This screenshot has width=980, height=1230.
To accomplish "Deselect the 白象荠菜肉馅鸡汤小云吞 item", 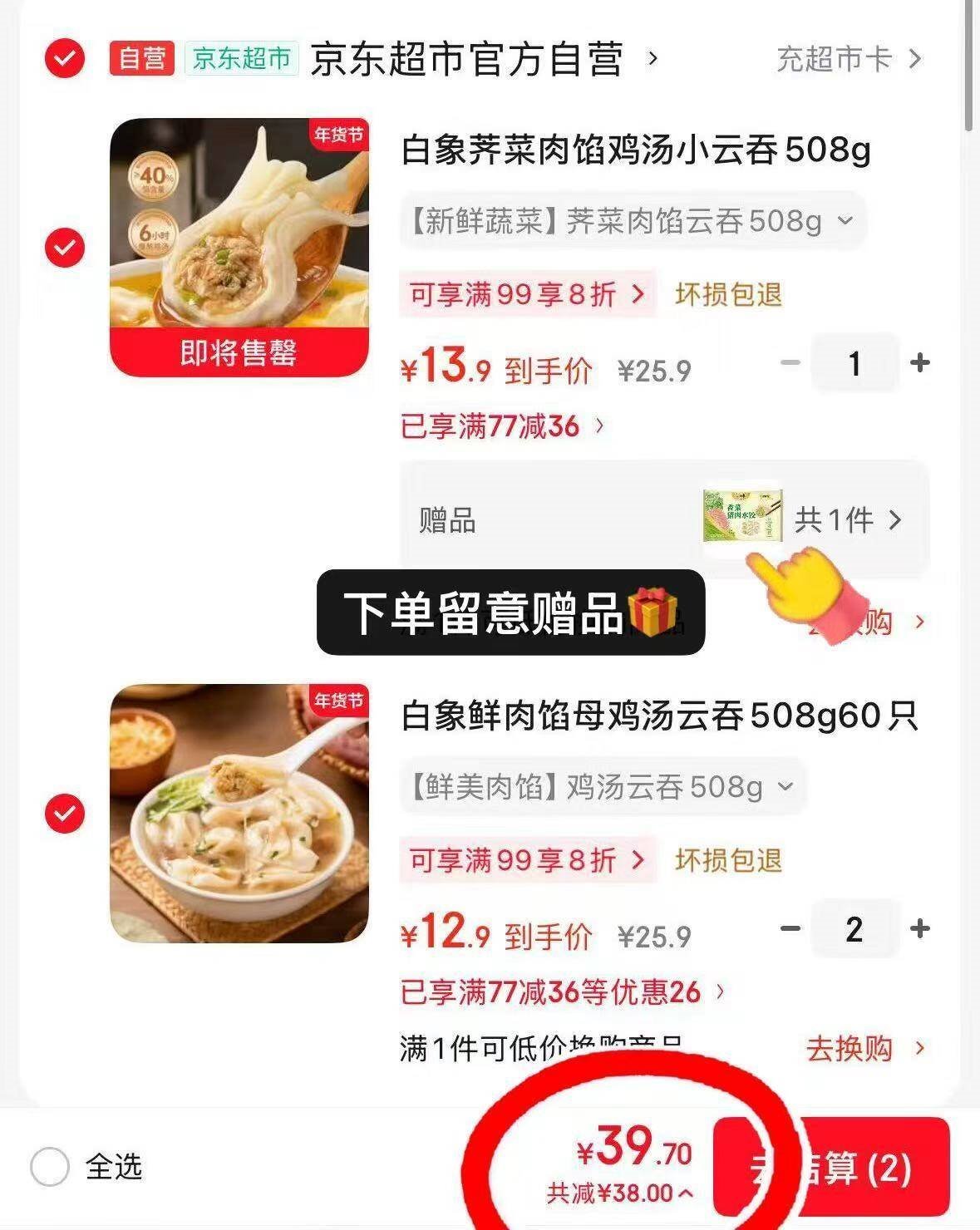I will tap(64, 248).
